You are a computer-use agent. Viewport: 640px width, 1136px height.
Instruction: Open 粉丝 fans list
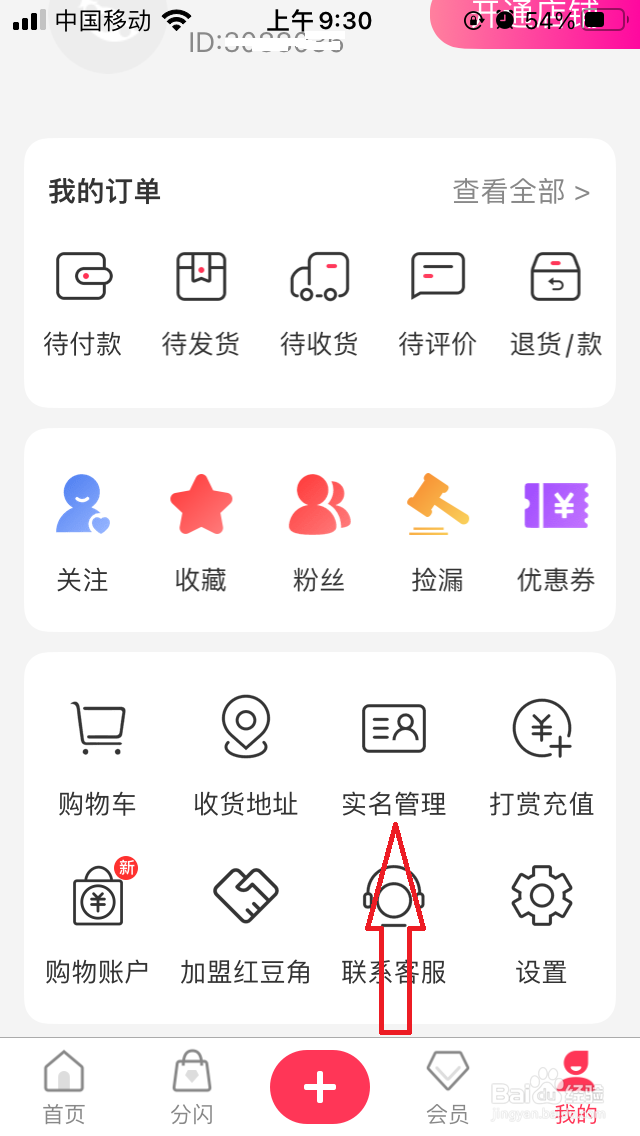(x=319, y=533)
